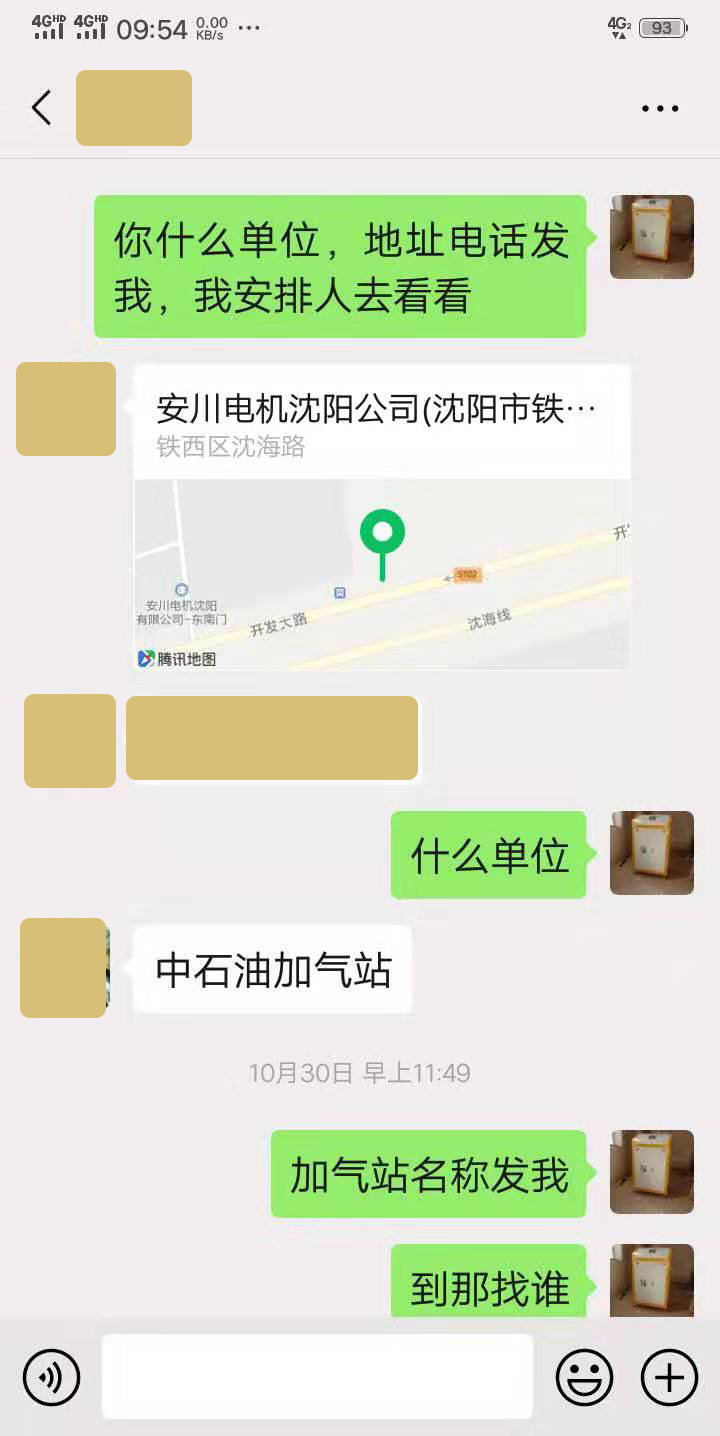
Task: Go back to the chat list
Action: [x=41, y=108]
